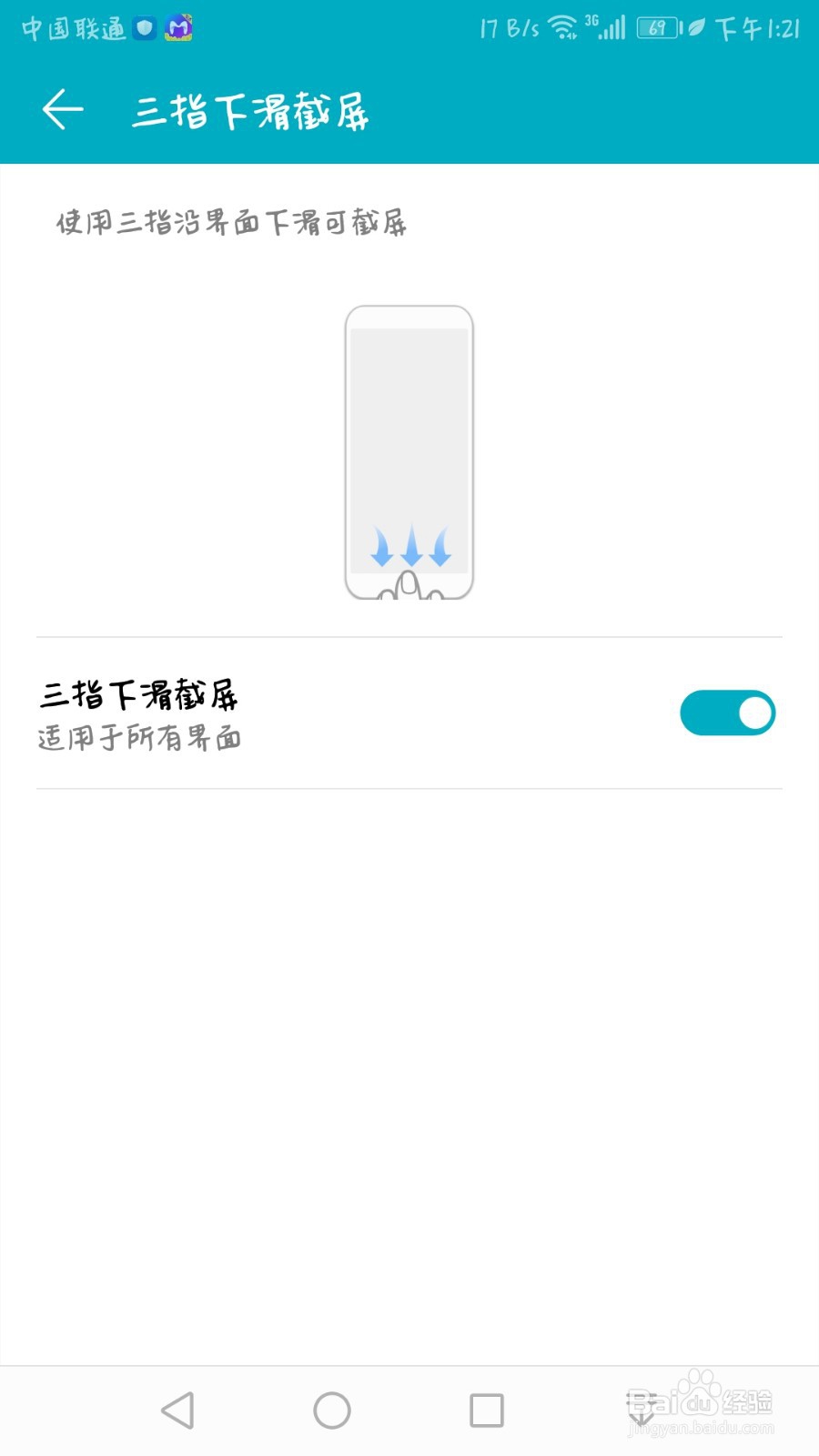Tap the signal strength bars

pyautogui.click(x=614, y=28)
